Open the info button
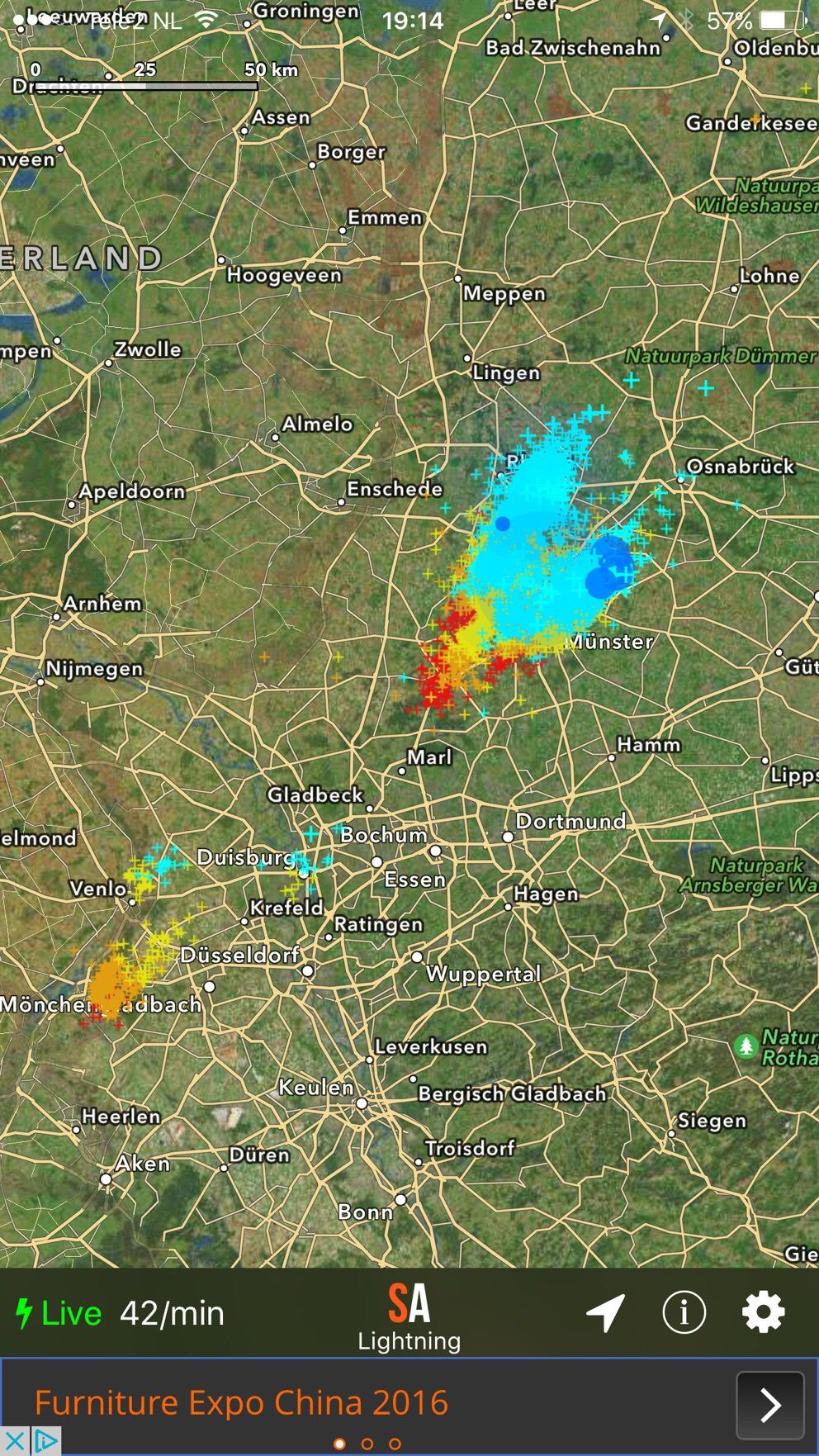 click(x=684, y=1312)
